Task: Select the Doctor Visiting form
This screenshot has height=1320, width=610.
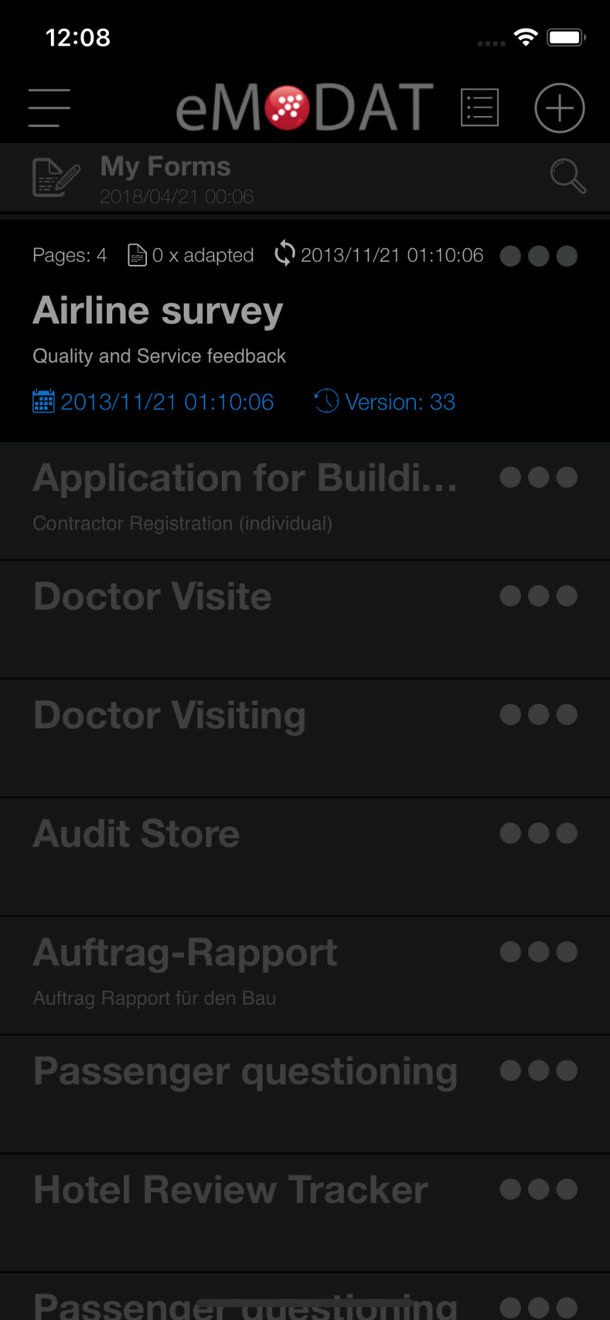Action: click(x=305, y=738)
